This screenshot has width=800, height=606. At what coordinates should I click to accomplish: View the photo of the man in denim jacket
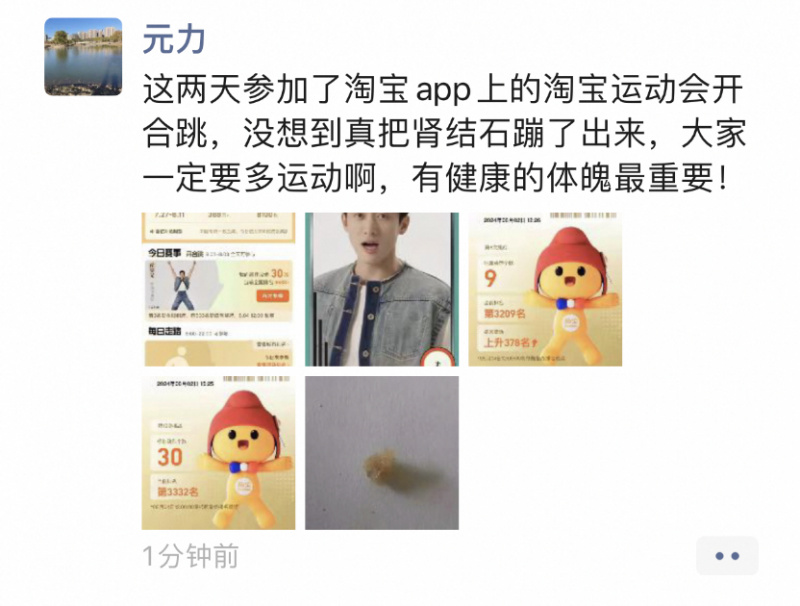point(382,289)
